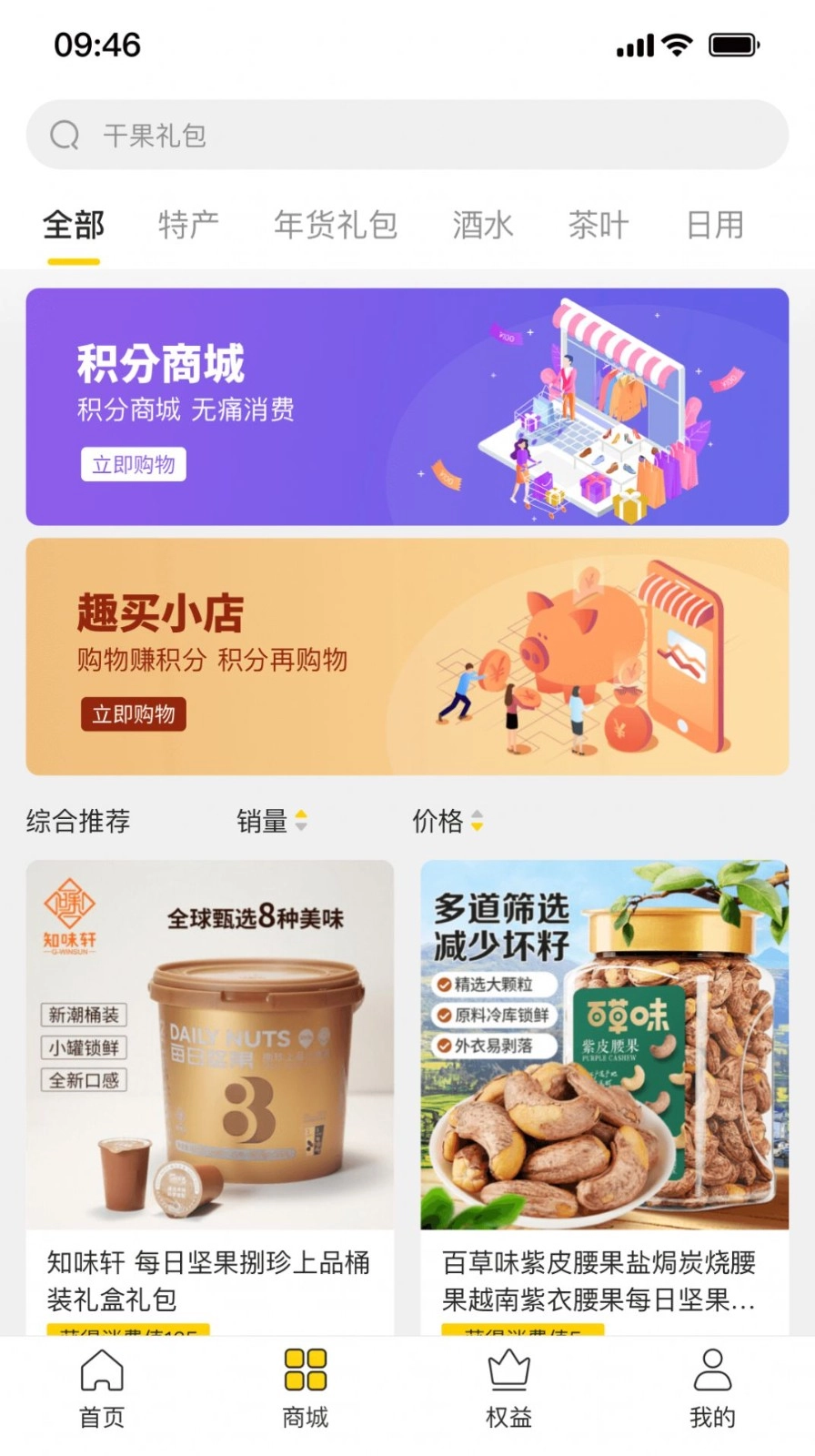Viewport: 815px width, 1456px height.
Task: Sort products by 综合推荐
Action: pos(78,821)
